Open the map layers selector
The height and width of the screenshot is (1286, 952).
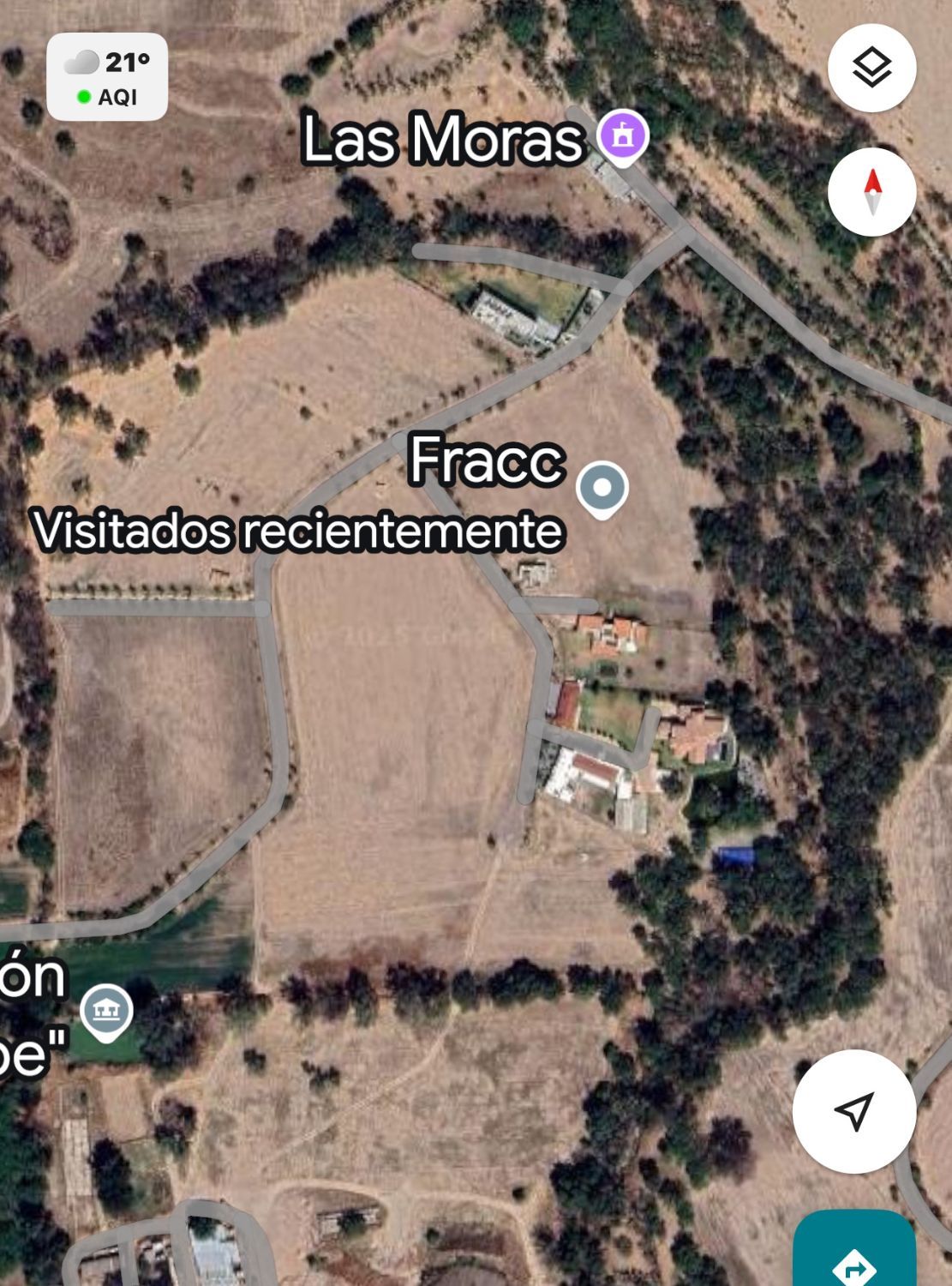(x=871, y=68)
